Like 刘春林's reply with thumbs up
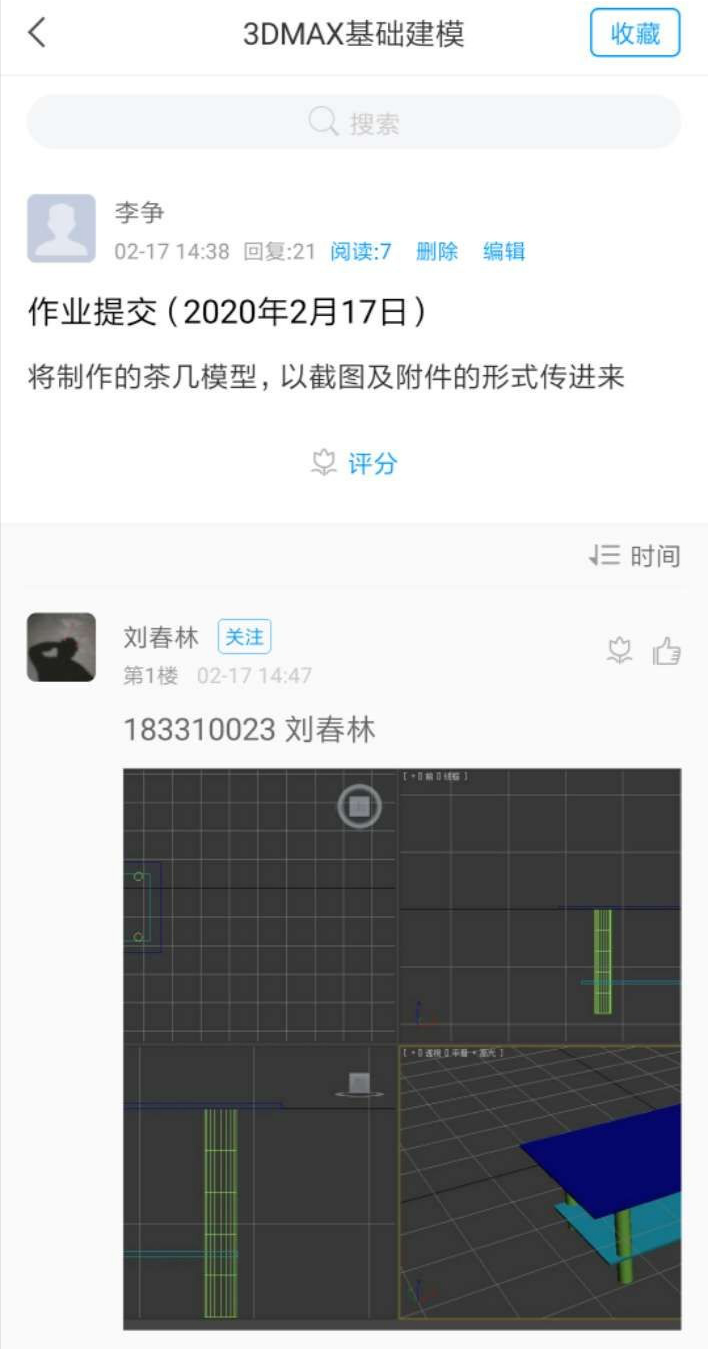The width and height of the screenshot is (709, 1349). pyautogui.click(x=667, y=652)
